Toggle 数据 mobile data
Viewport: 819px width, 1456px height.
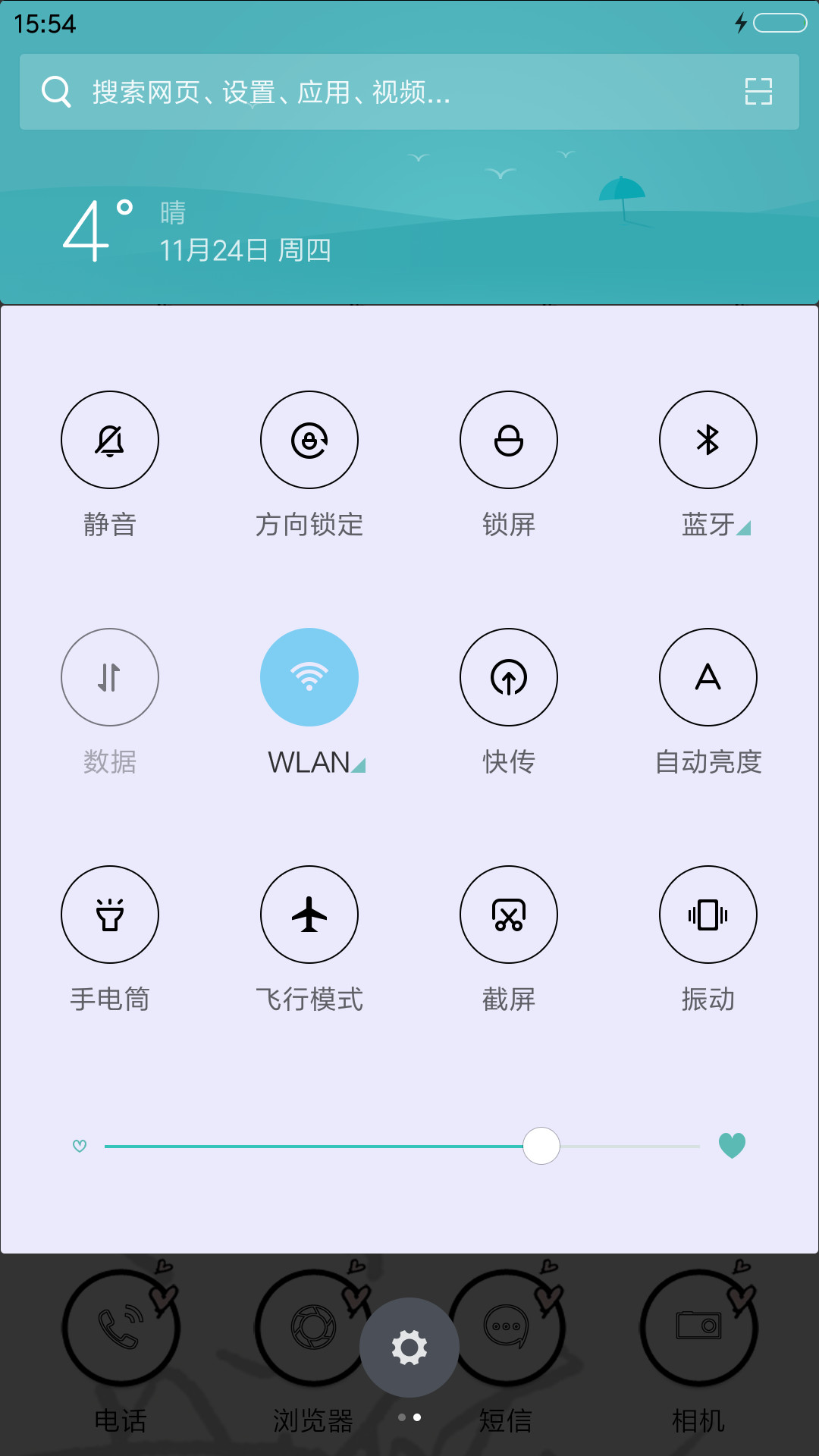coord(110,677)
